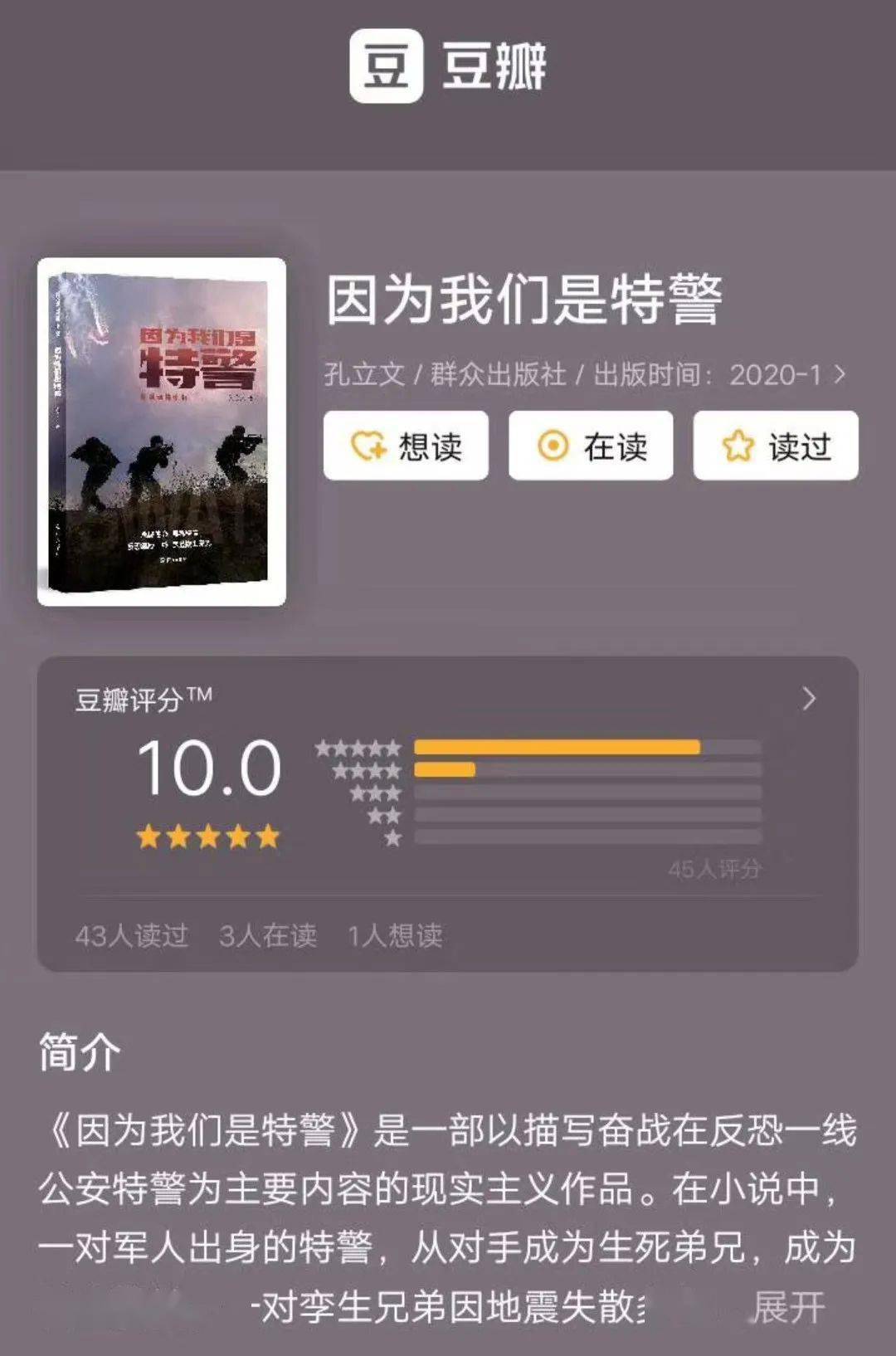This screenshot has height=1356, width=896.
Task: Mark the book as 在读
Action: pyautogui.click(x=591, y=446)
